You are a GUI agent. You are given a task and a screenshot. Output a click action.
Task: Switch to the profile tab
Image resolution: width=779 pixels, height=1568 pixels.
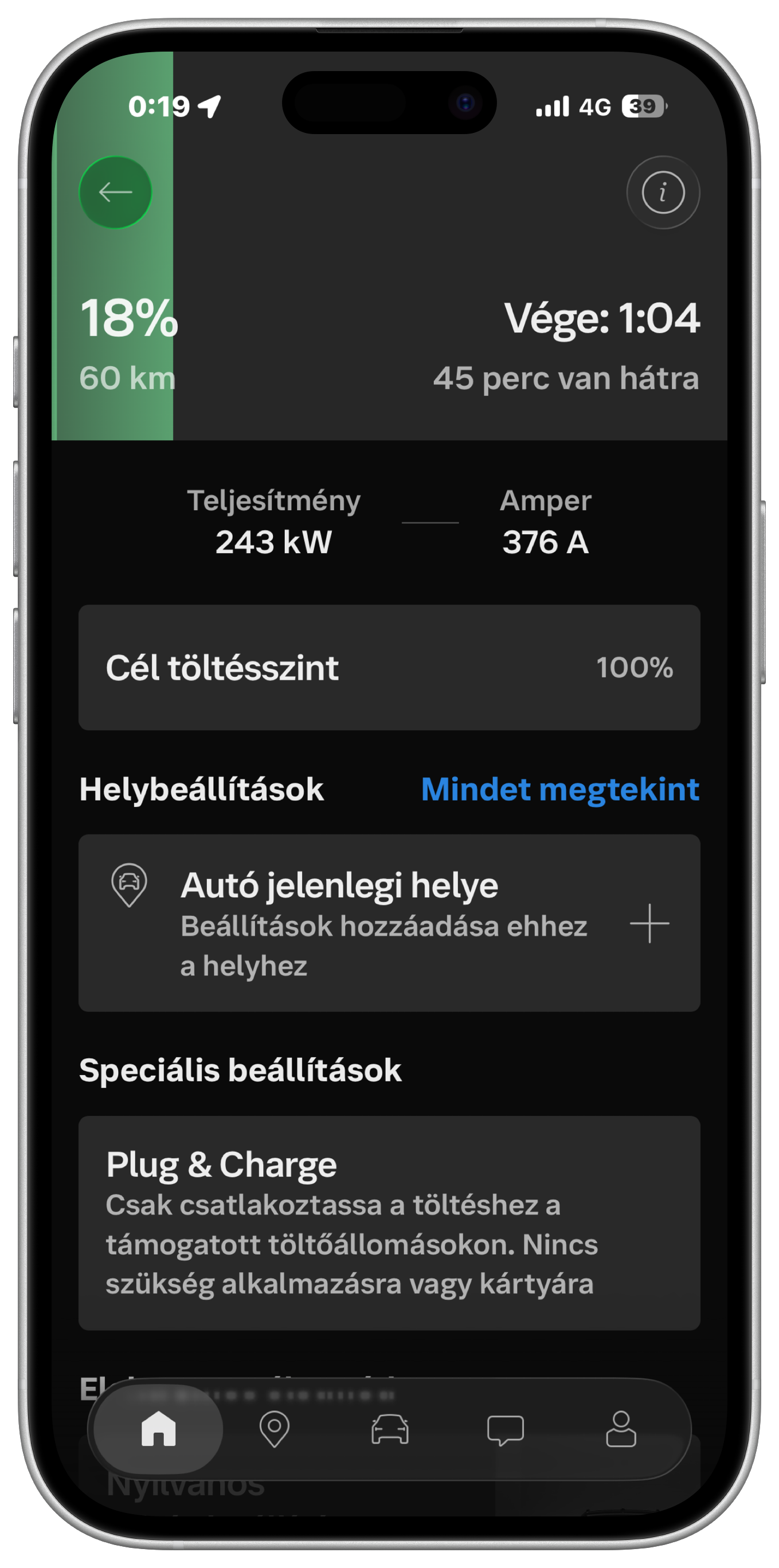coord(621,1429)
